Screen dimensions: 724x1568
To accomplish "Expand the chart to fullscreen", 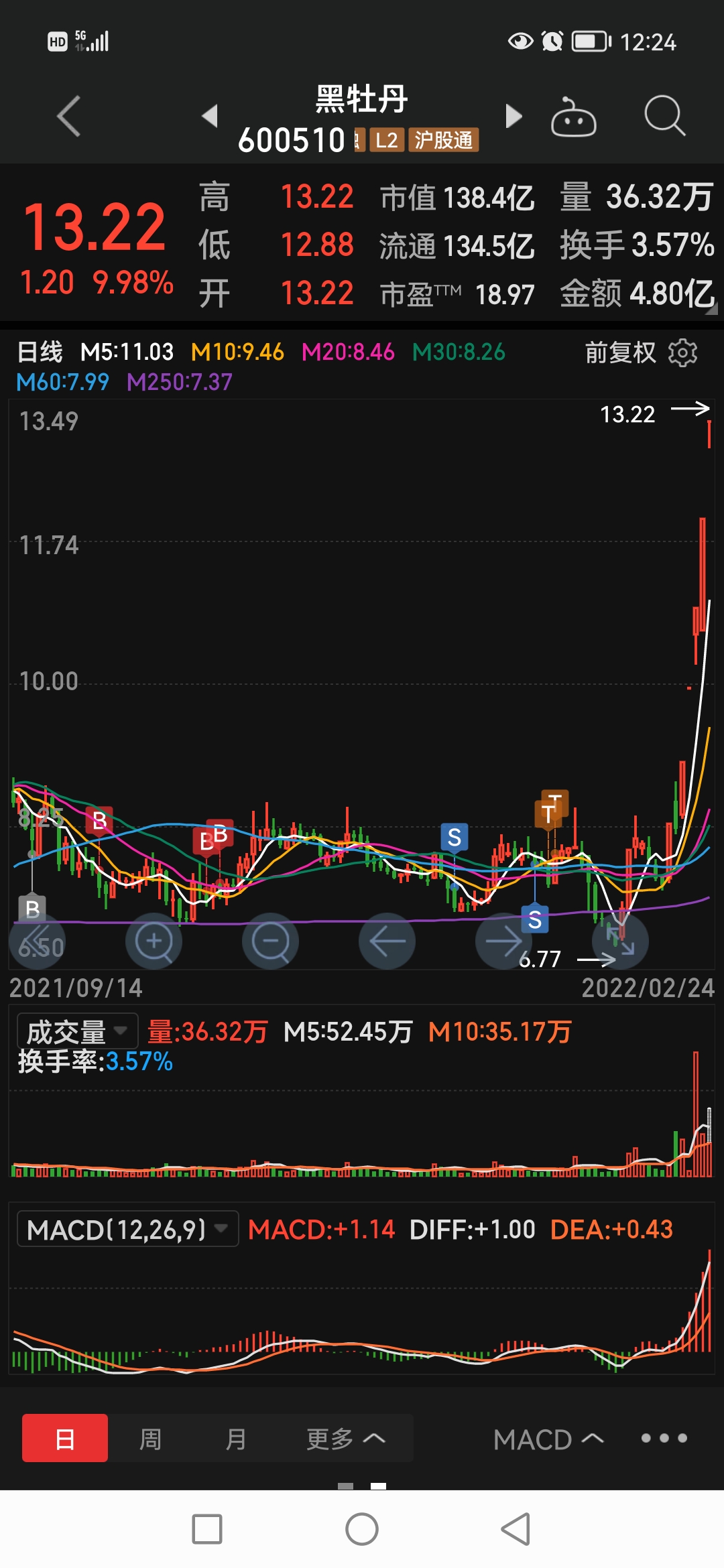I will tap(620, 941).
